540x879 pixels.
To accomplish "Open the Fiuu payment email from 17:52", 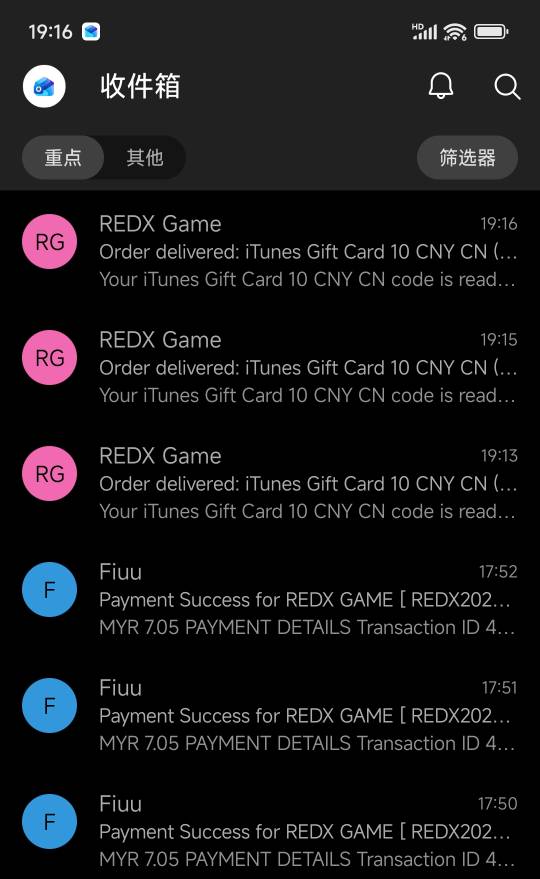I will pyautogui.click(x=270, y=599).
